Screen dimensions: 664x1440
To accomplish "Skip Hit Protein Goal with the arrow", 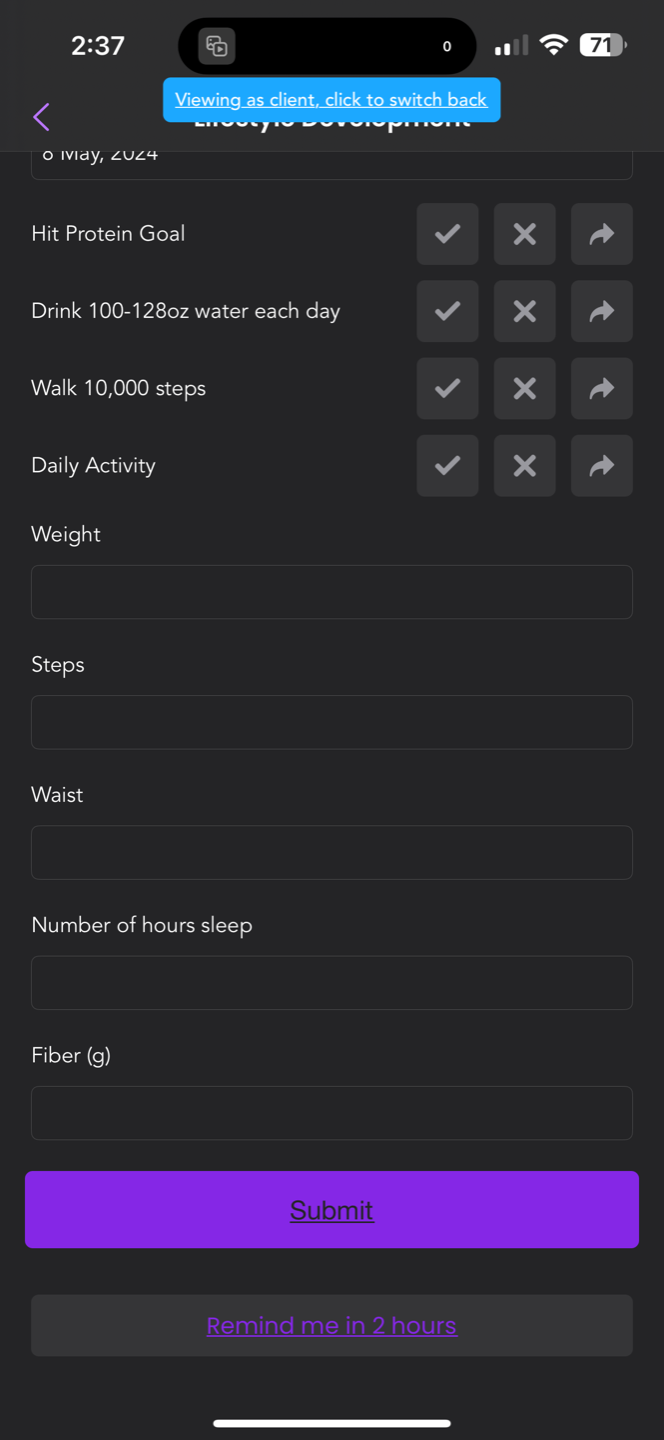I will (601, 234).
